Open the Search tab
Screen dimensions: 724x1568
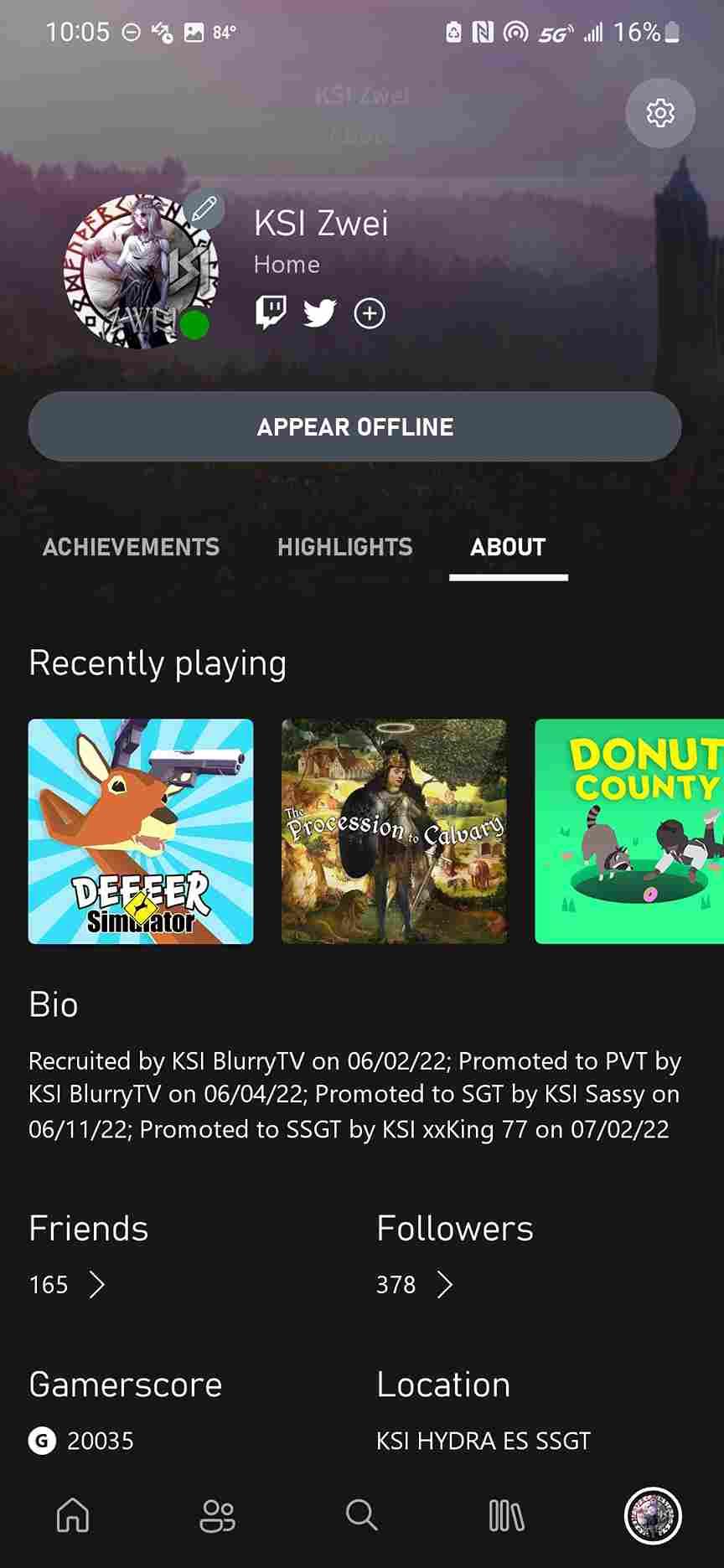[x=362, y=1514]
